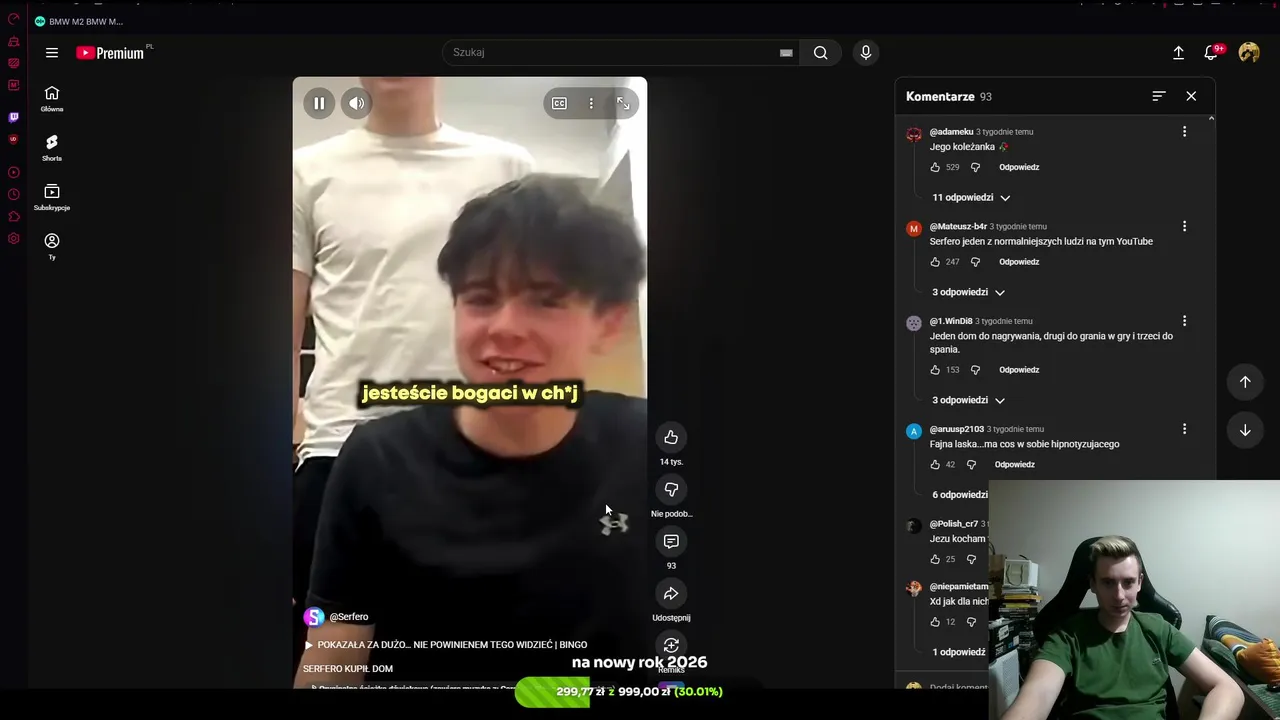Go to the next Short with the down arrow
1280x720 pixels.
(x=1245, y=430)
